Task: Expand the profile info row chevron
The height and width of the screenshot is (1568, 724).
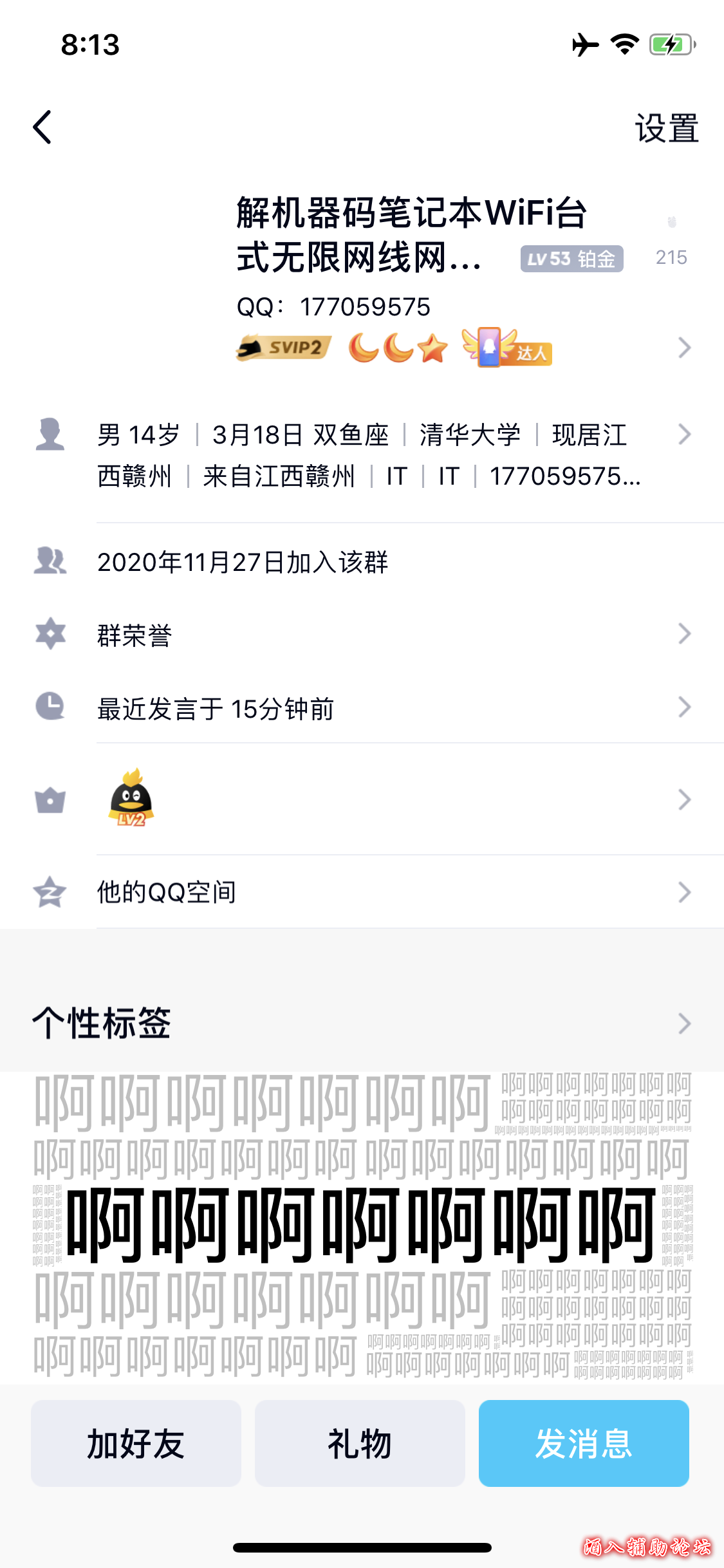Action: [x=685, y=434]
